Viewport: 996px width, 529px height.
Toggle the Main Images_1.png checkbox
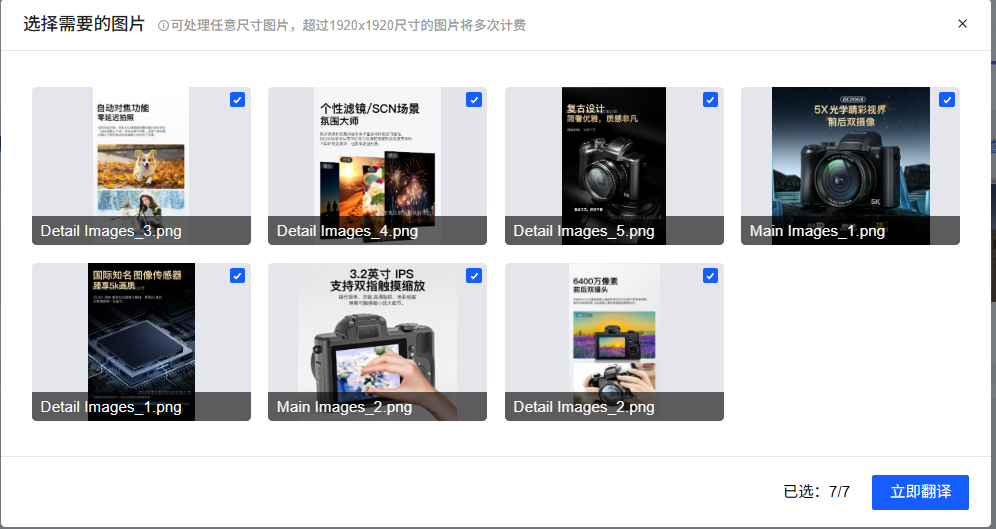[x=946, y=99]
